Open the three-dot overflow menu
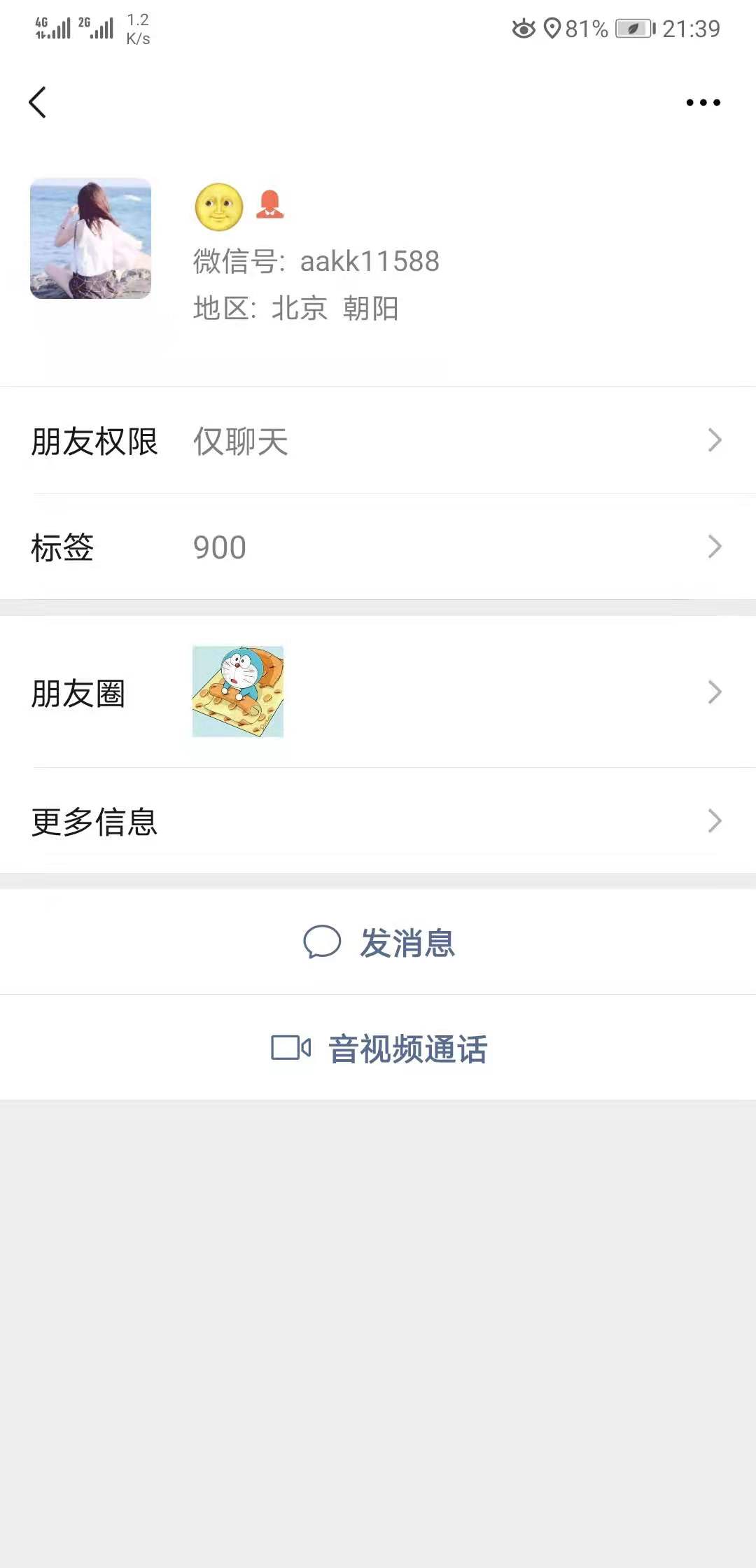Viewport: 756px width, 1568px height. [703, 103]
